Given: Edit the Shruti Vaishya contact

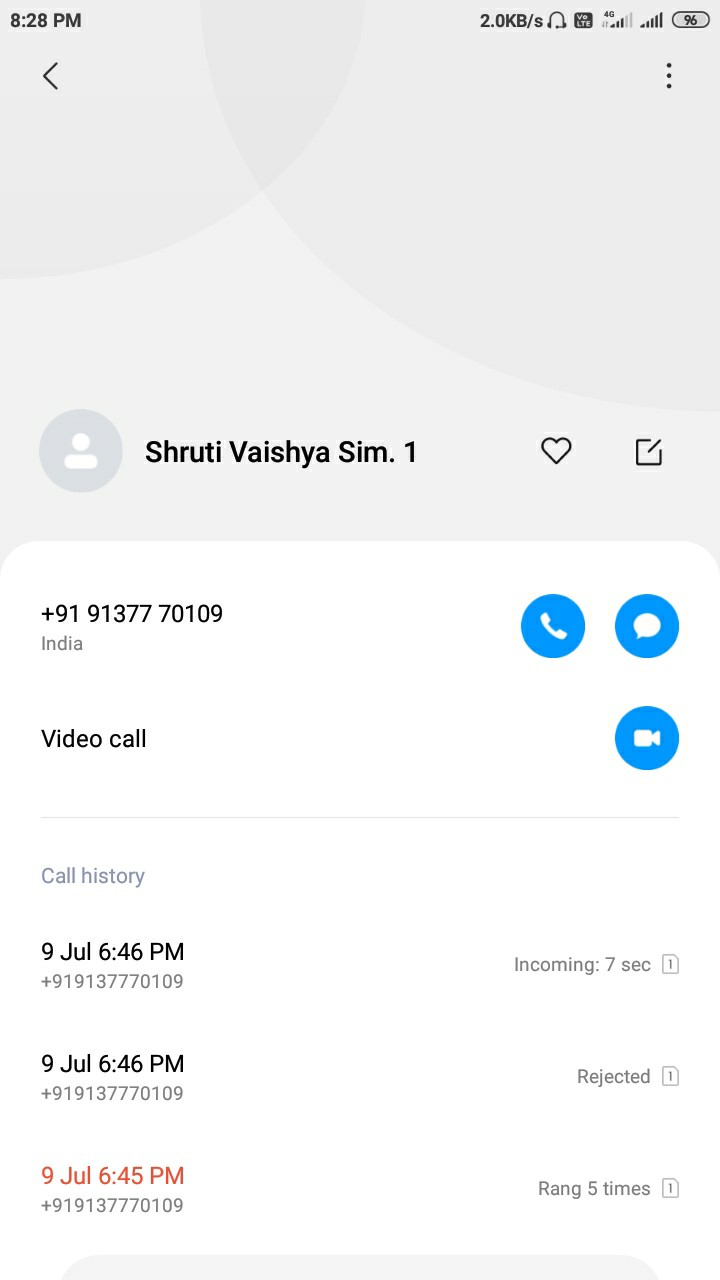Looking at the screenshot, I should [x=649, y=452].
